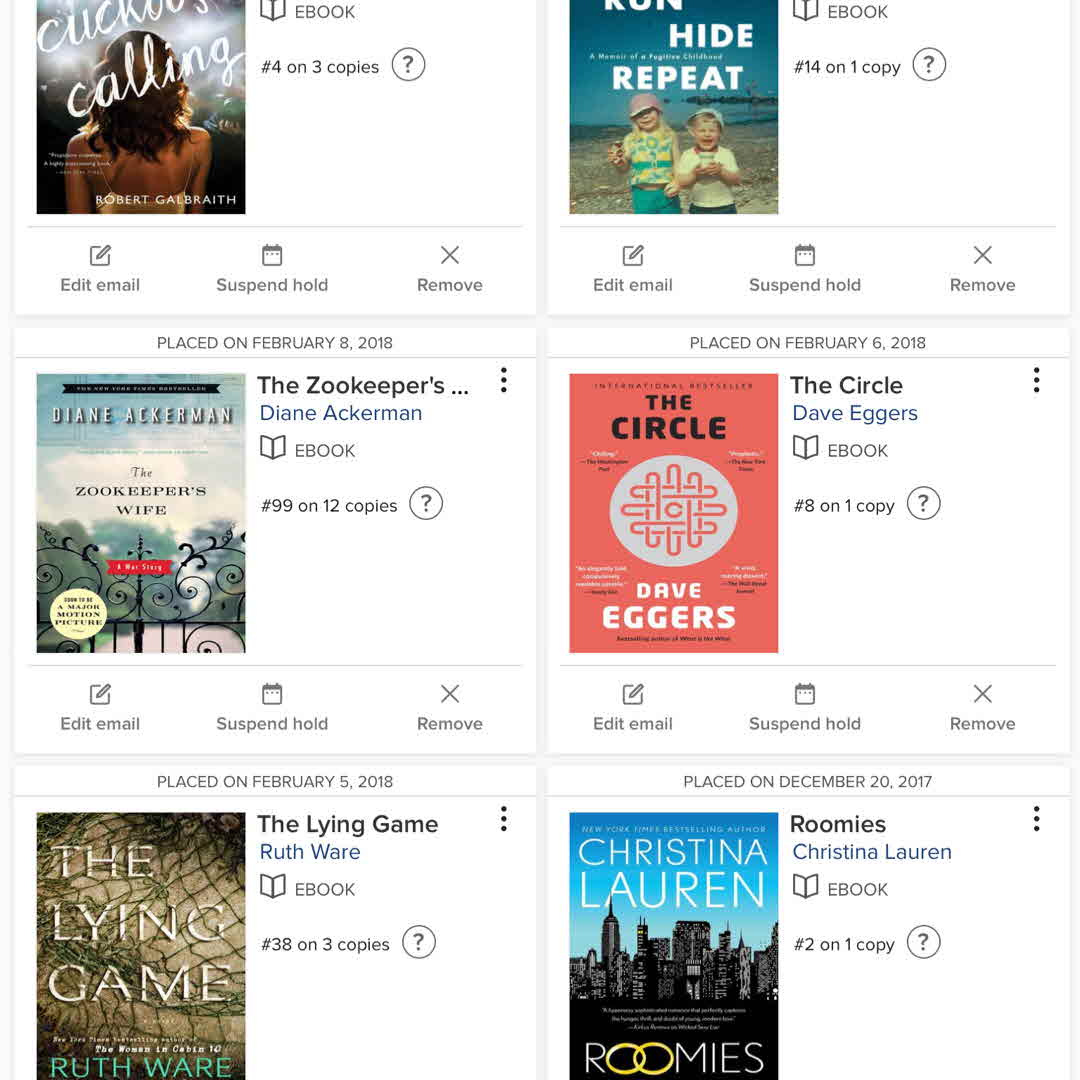Remove The Zookeeper's Wife hold
1080x1080 pixels.
449,708
